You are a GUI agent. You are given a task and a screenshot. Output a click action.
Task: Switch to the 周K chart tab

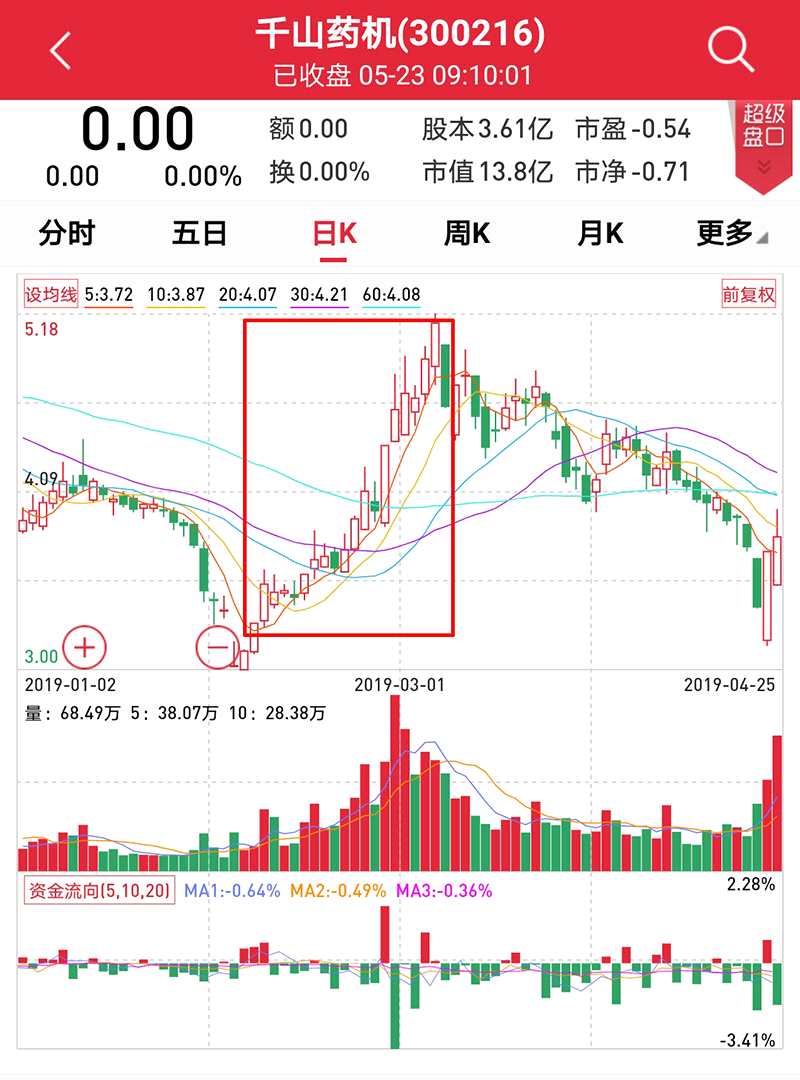(x=467, y=234)
